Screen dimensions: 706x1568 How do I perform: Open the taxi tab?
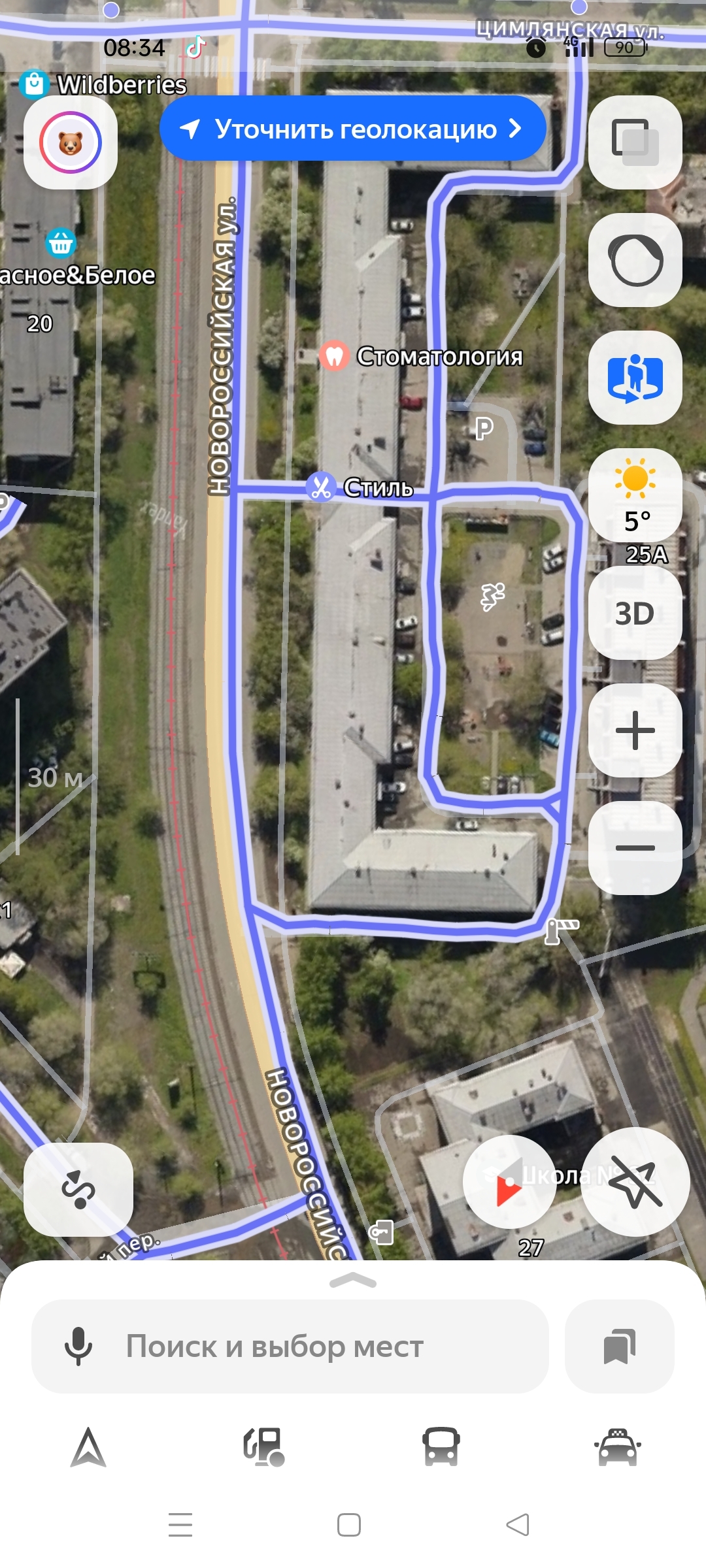618,1447
